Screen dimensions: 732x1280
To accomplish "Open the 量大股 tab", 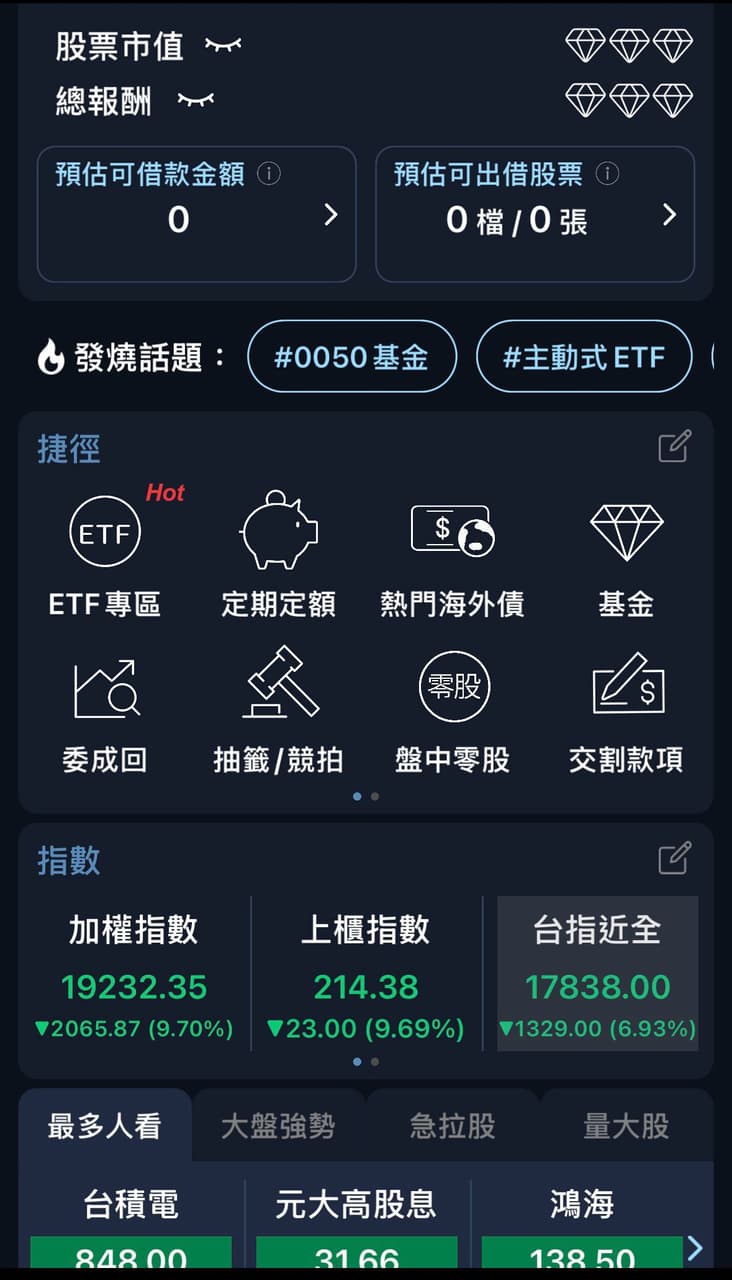I will (x=629, y=1125).
